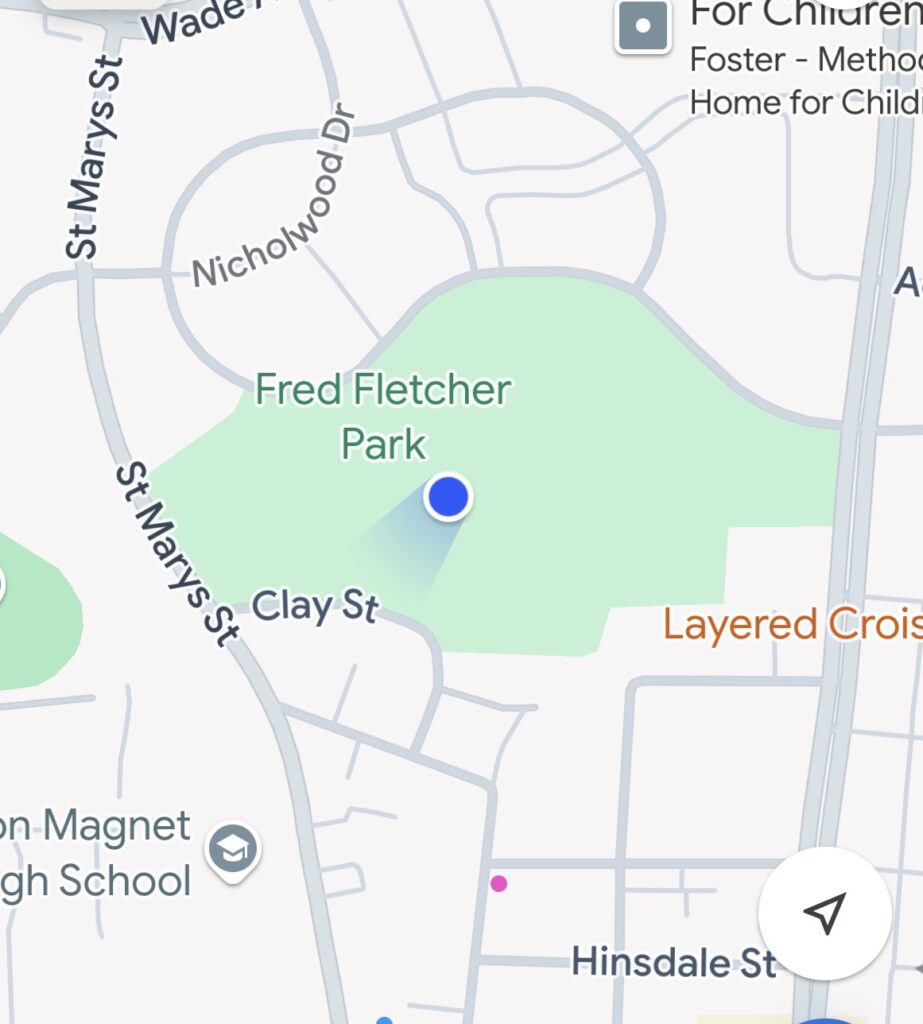Select the pink dot marker near Hinsdale St

498,883
